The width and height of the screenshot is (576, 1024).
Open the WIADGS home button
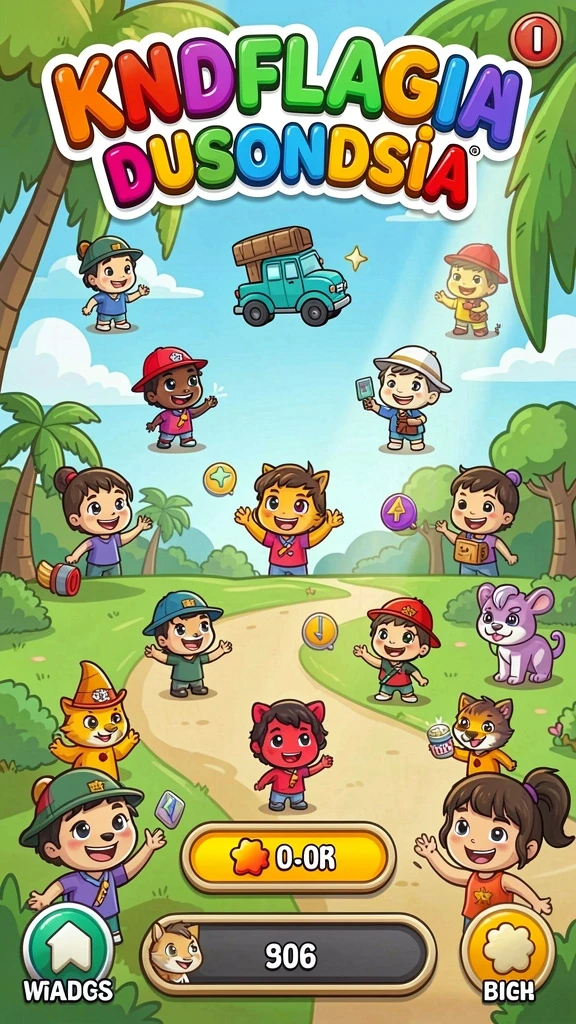click(69, 950)
